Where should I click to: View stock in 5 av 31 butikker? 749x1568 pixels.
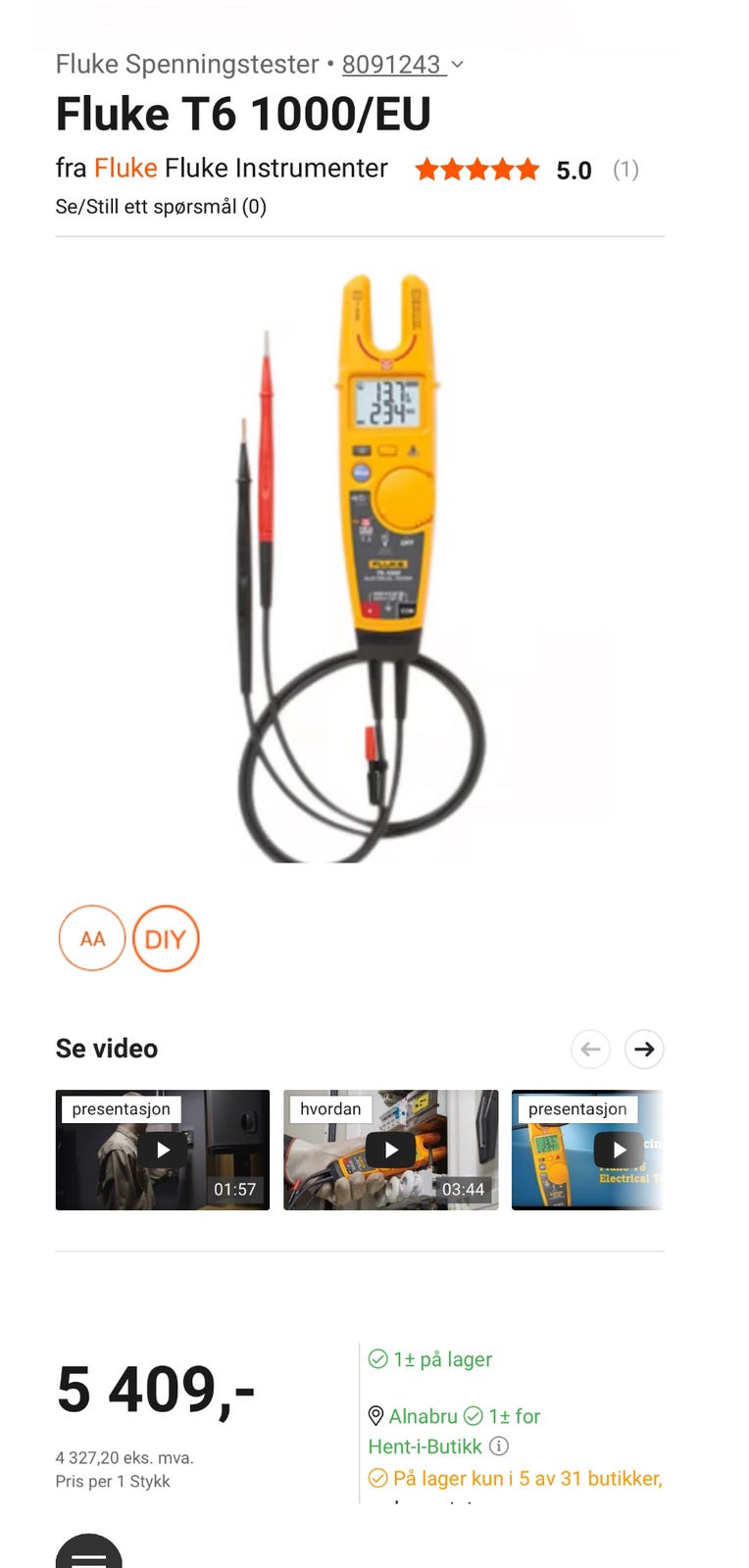click(525, 1478)
